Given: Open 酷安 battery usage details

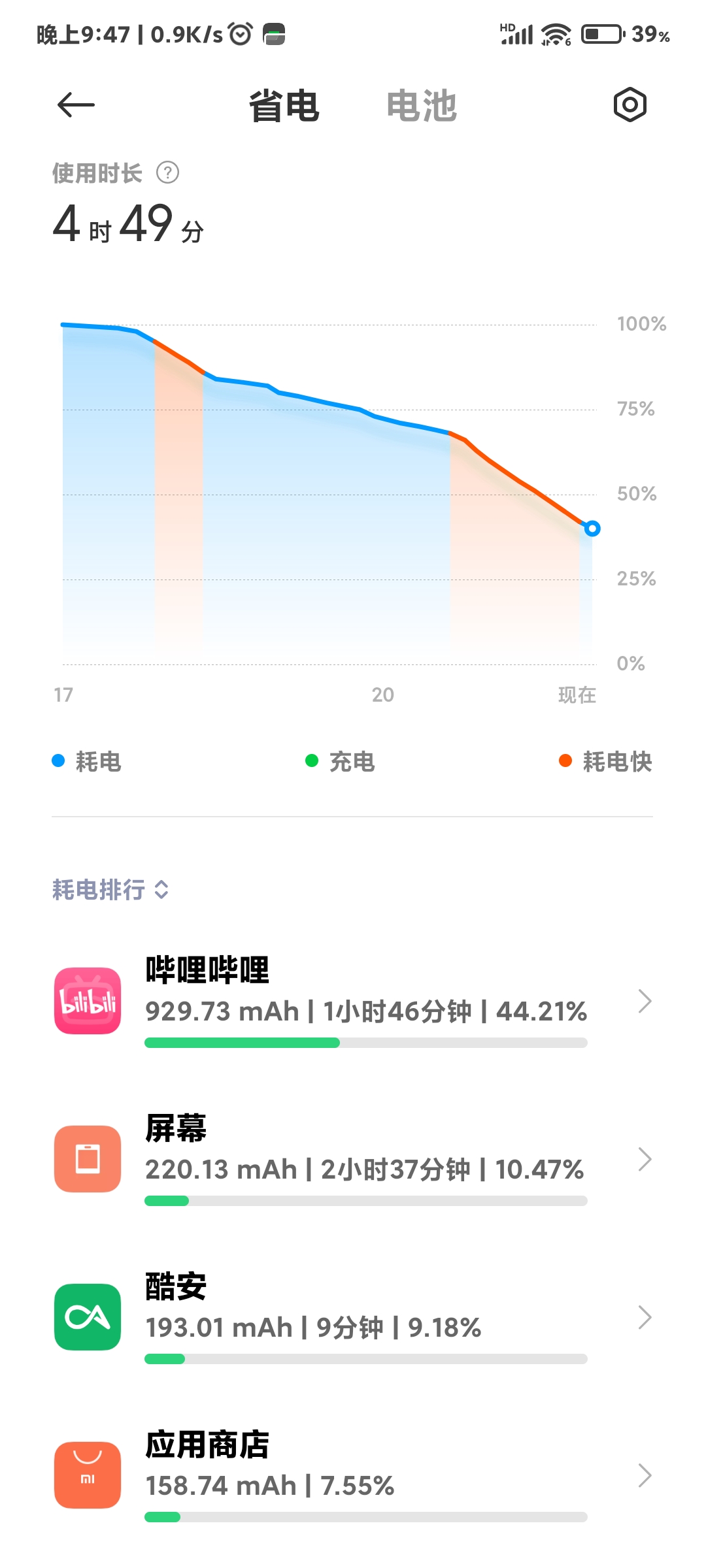Looking at the screenshot, I should (x=353, y=1317).
